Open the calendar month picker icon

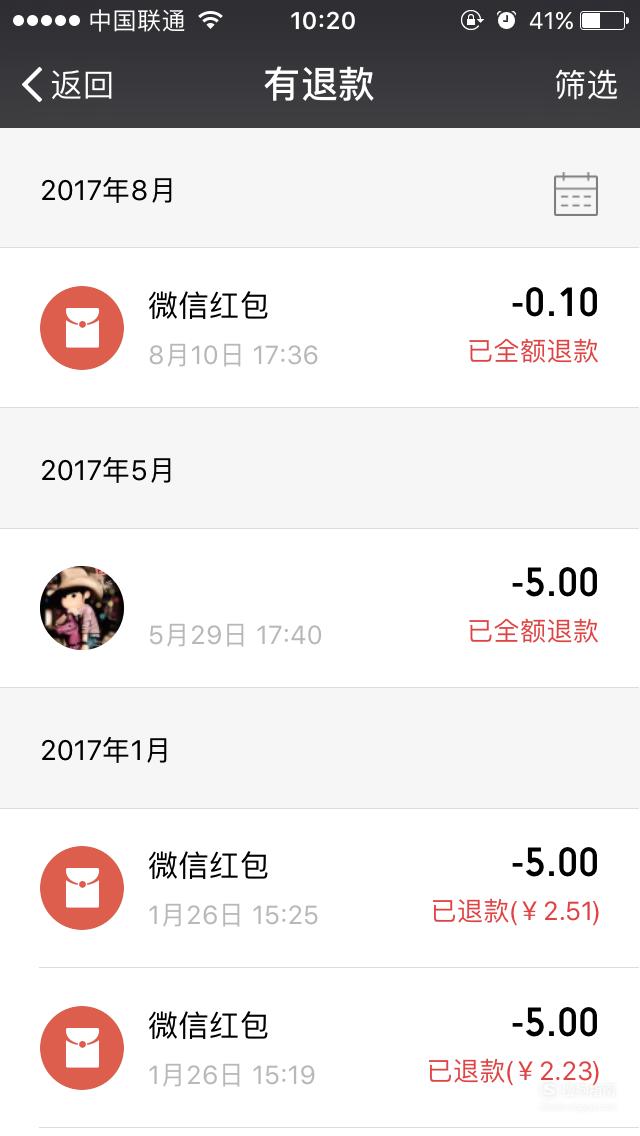(x=575, y=194)
